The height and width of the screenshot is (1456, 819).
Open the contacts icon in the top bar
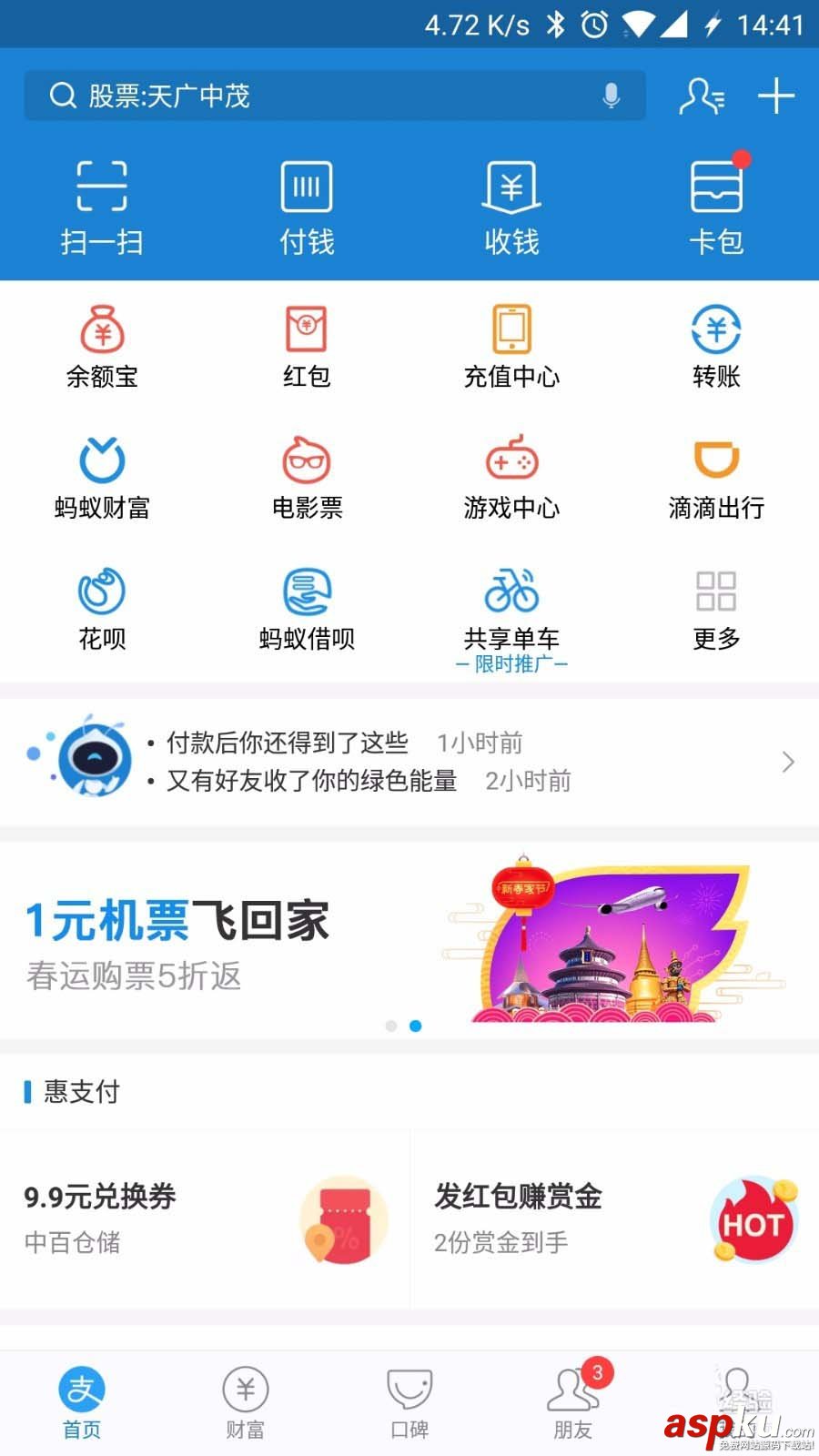pos(701,96)
